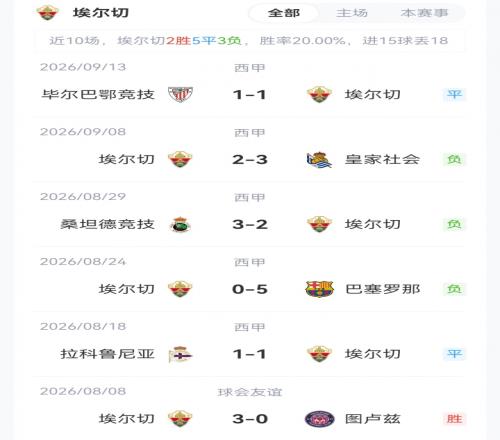The height and width of the screenshot is (440, 500).
Task: Open the 埃尔切 3-0 图卢兹 friendly match
Action: point(249,408)
